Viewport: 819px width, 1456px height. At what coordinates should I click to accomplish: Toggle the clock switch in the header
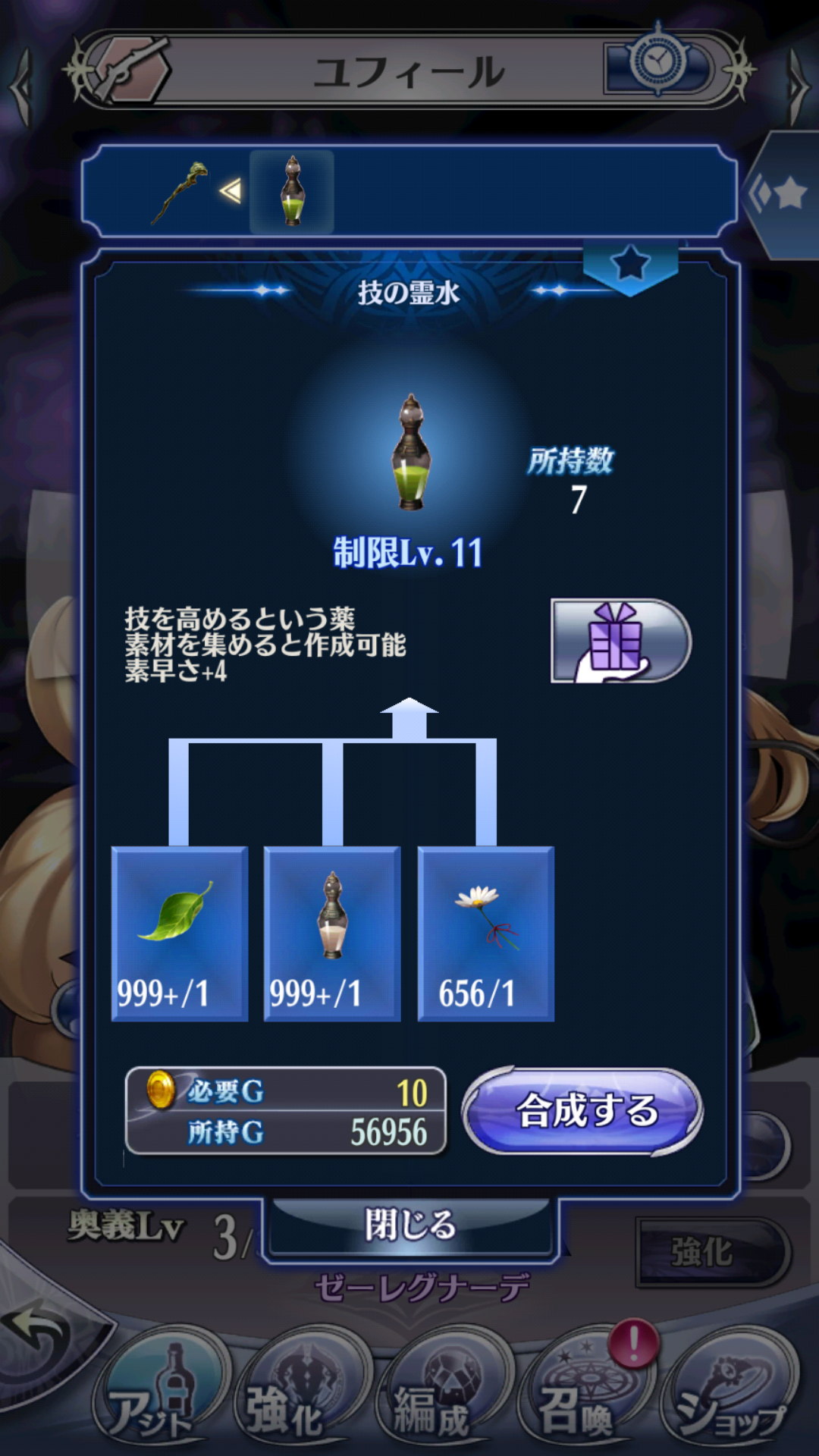point(658,67)
